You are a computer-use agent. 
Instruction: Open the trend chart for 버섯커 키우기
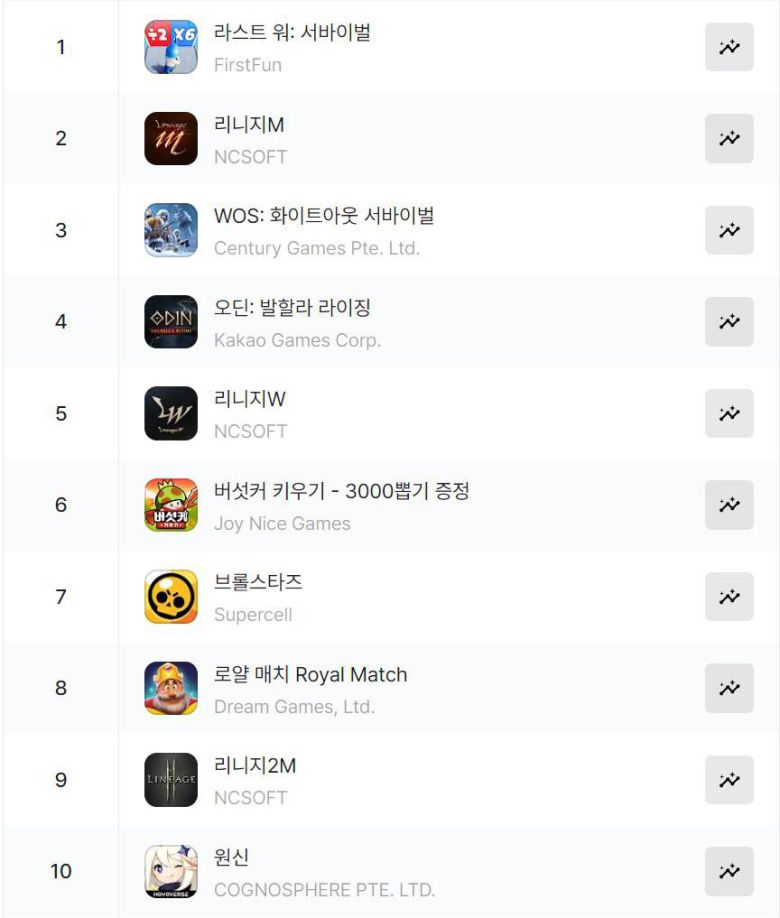pos(729,505)
